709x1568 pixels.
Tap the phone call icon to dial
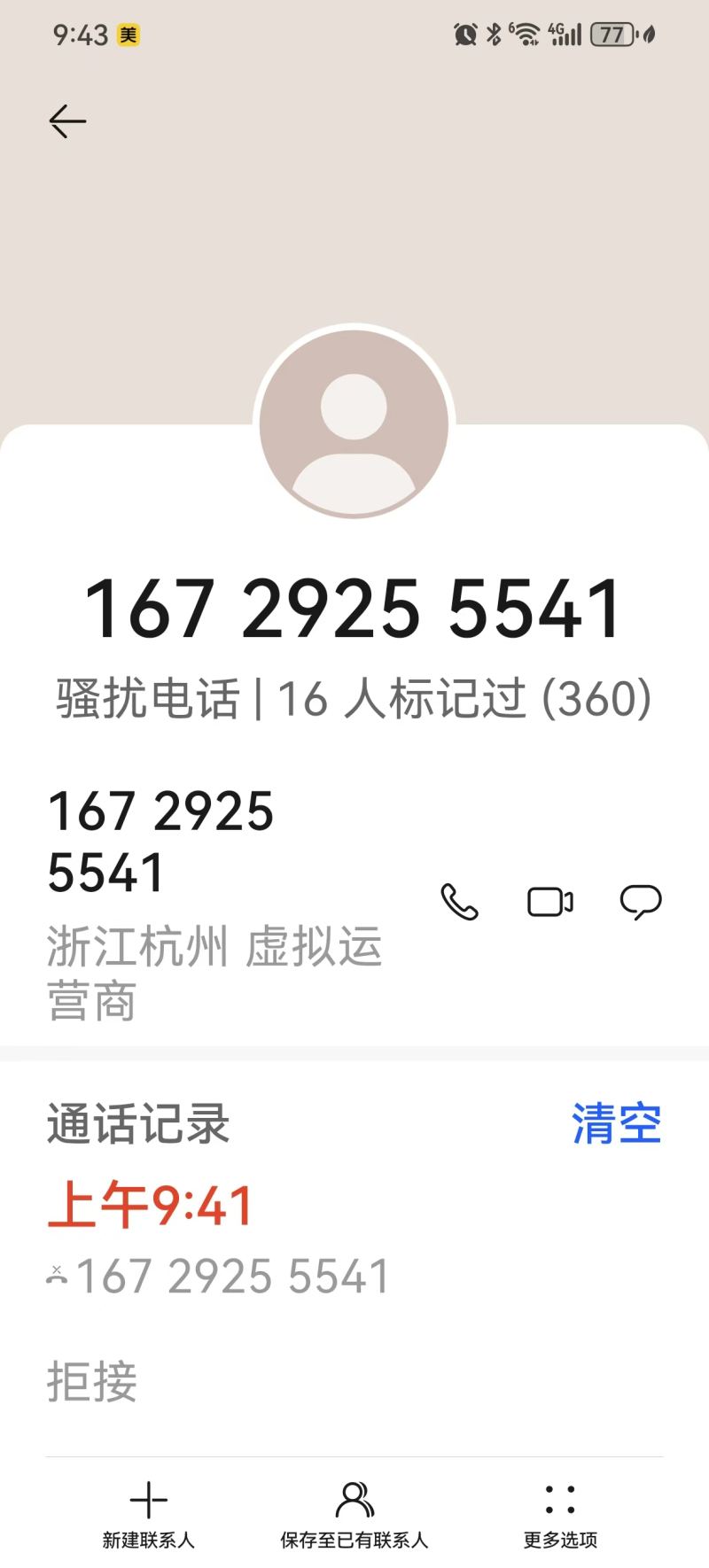(461, 901)
